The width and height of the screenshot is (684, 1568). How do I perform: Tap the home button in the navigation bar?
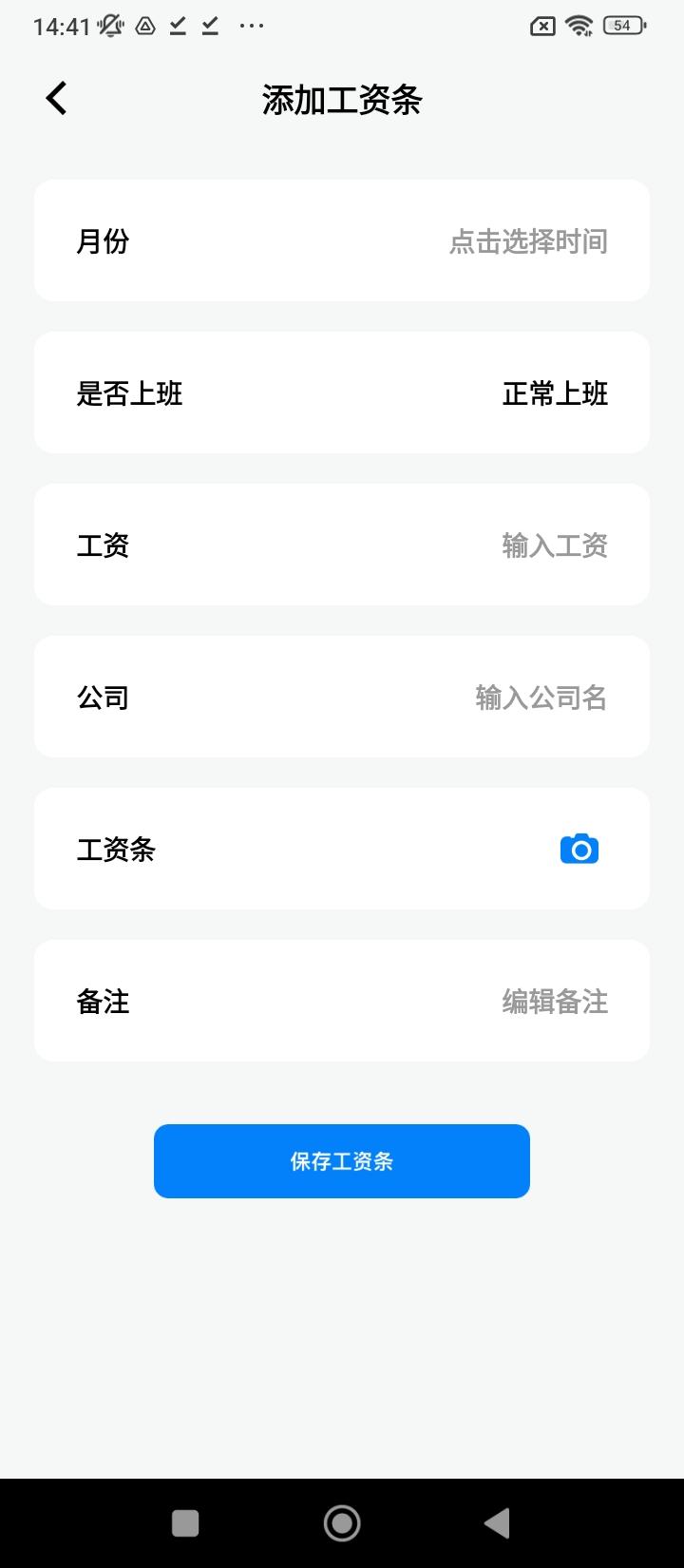342,1522
